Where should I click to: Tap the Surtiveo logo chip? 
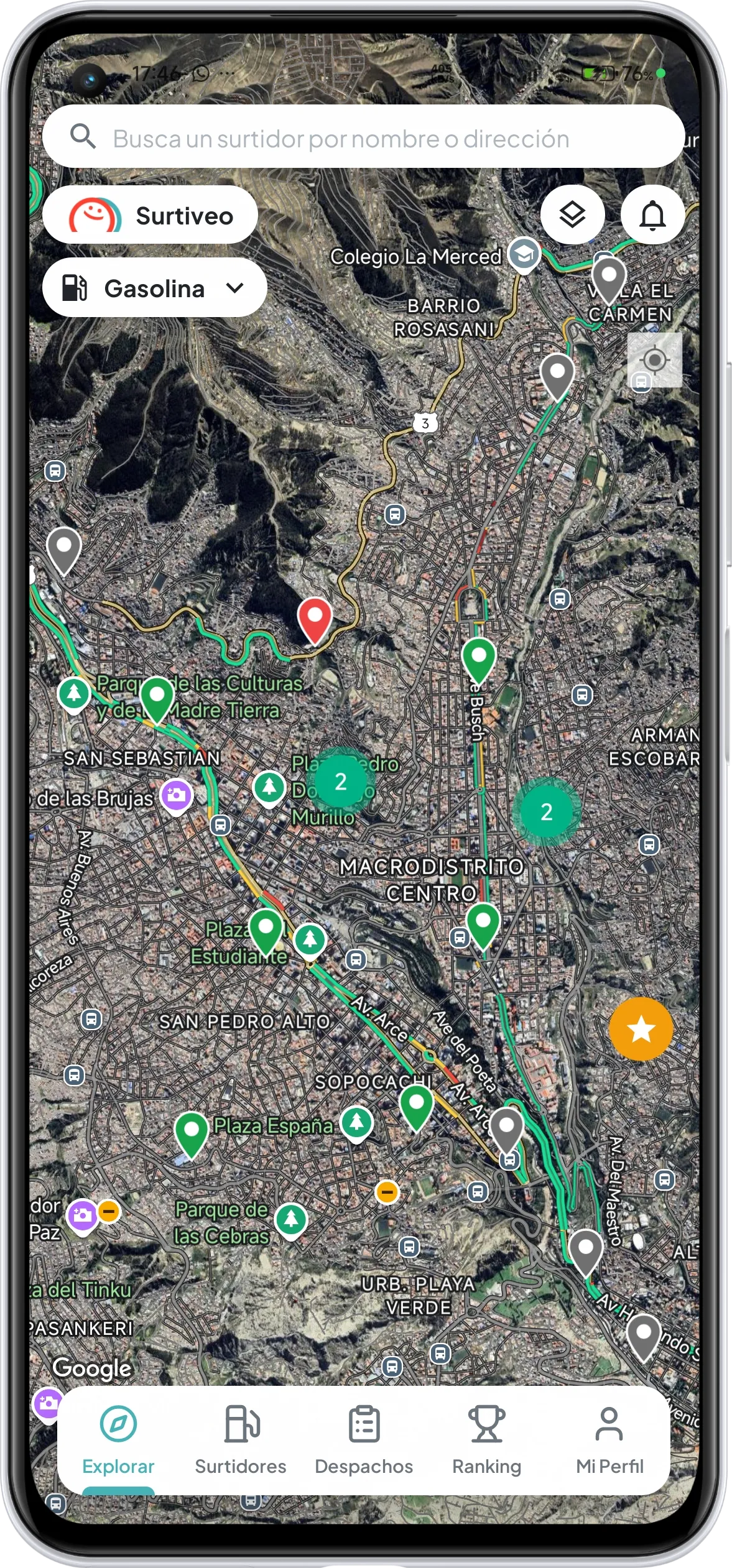150,215
